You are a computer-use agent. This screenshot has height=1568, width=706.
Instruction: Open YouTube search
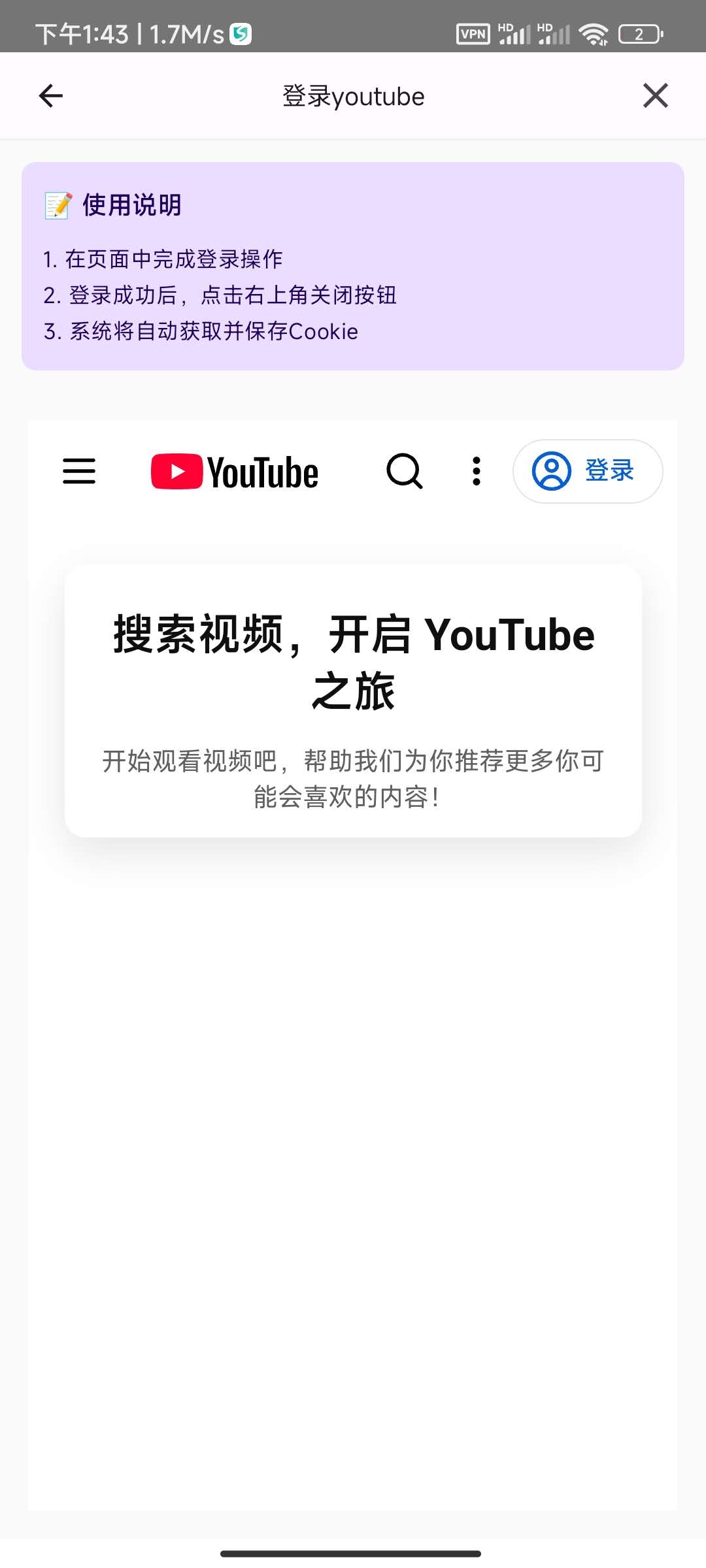tap(405, 471)
